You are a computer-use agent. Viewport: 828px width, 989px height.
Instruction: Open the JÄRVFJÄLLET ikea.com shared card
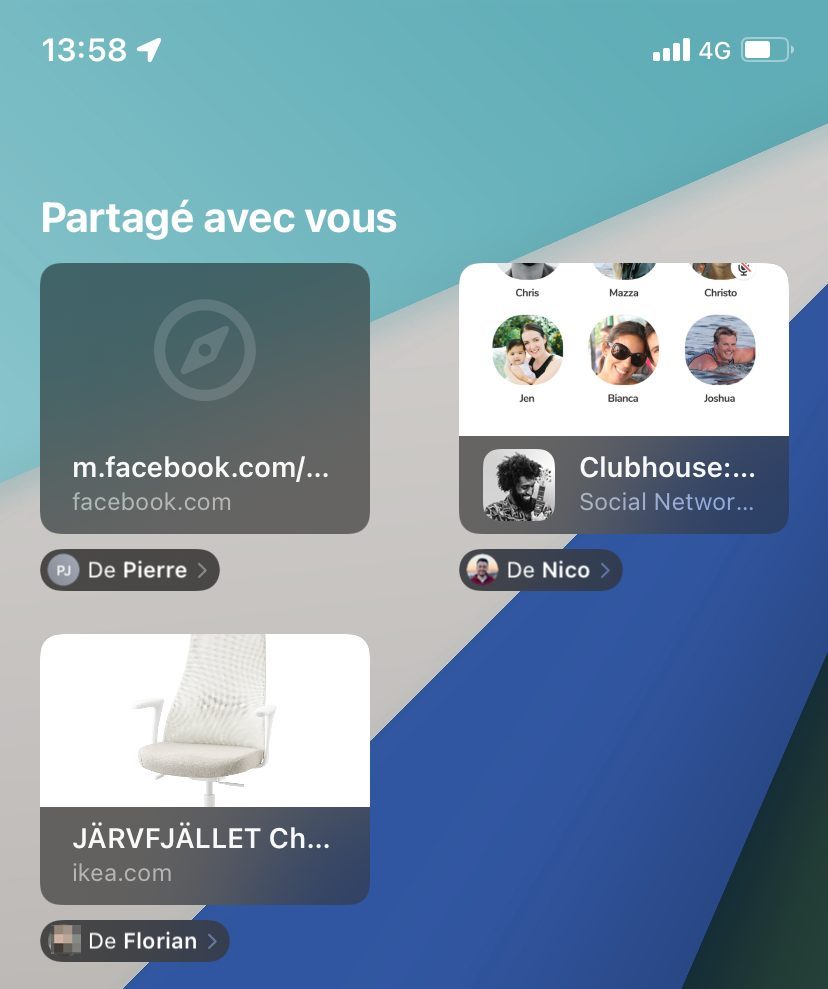(205, 768)
